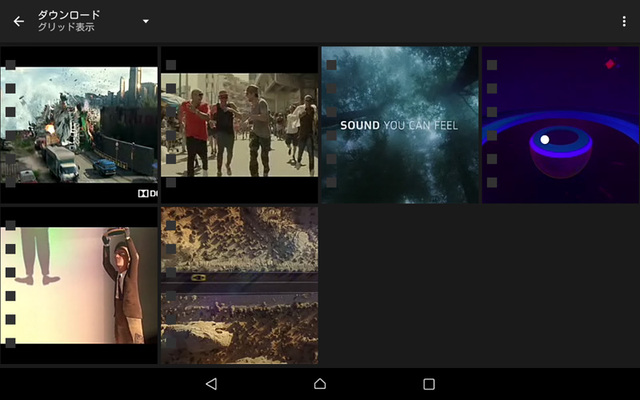Tap the system home button

click(320, 384)
